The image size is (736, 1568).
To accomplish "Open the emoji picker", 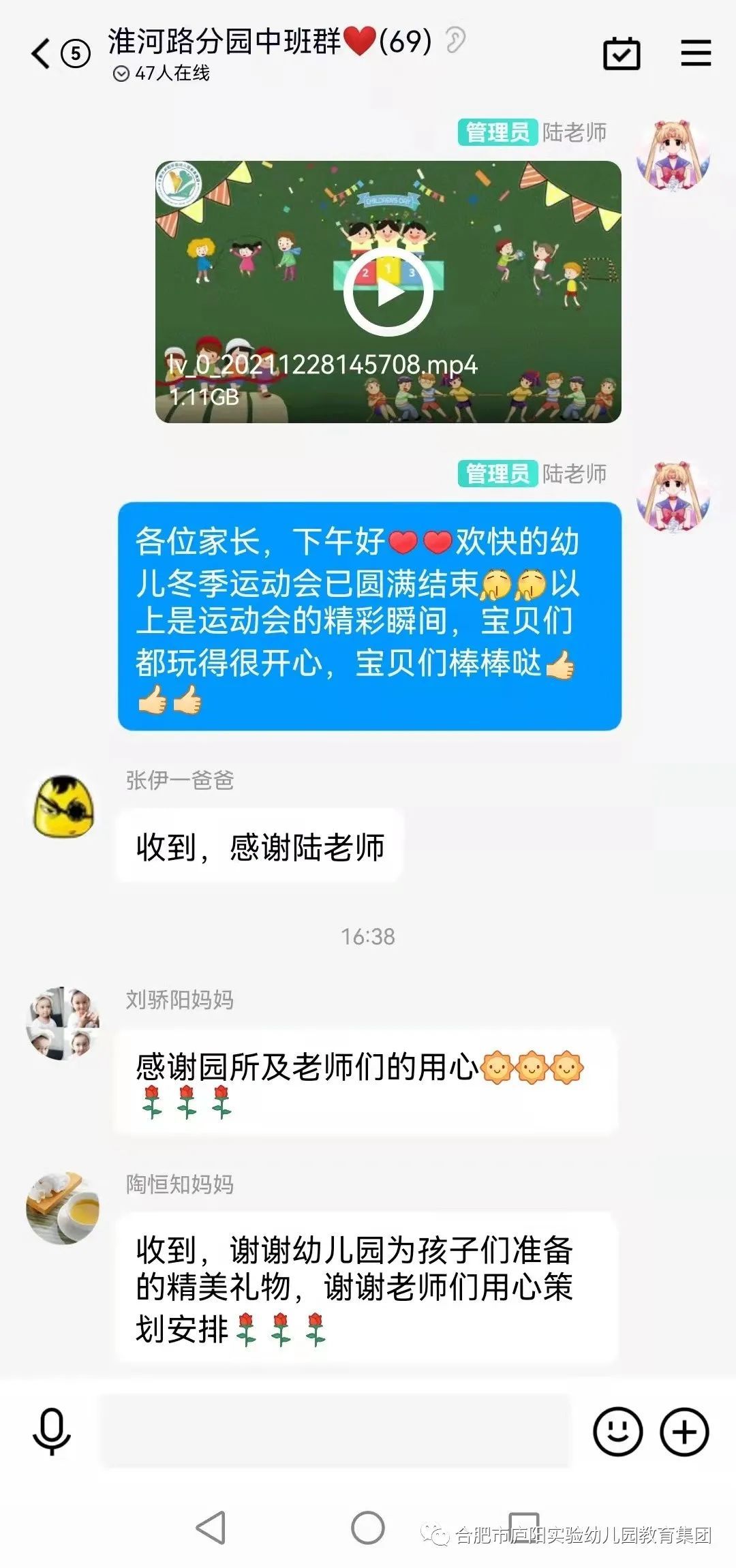I will pyautogui.click(x=617, y=1431).
